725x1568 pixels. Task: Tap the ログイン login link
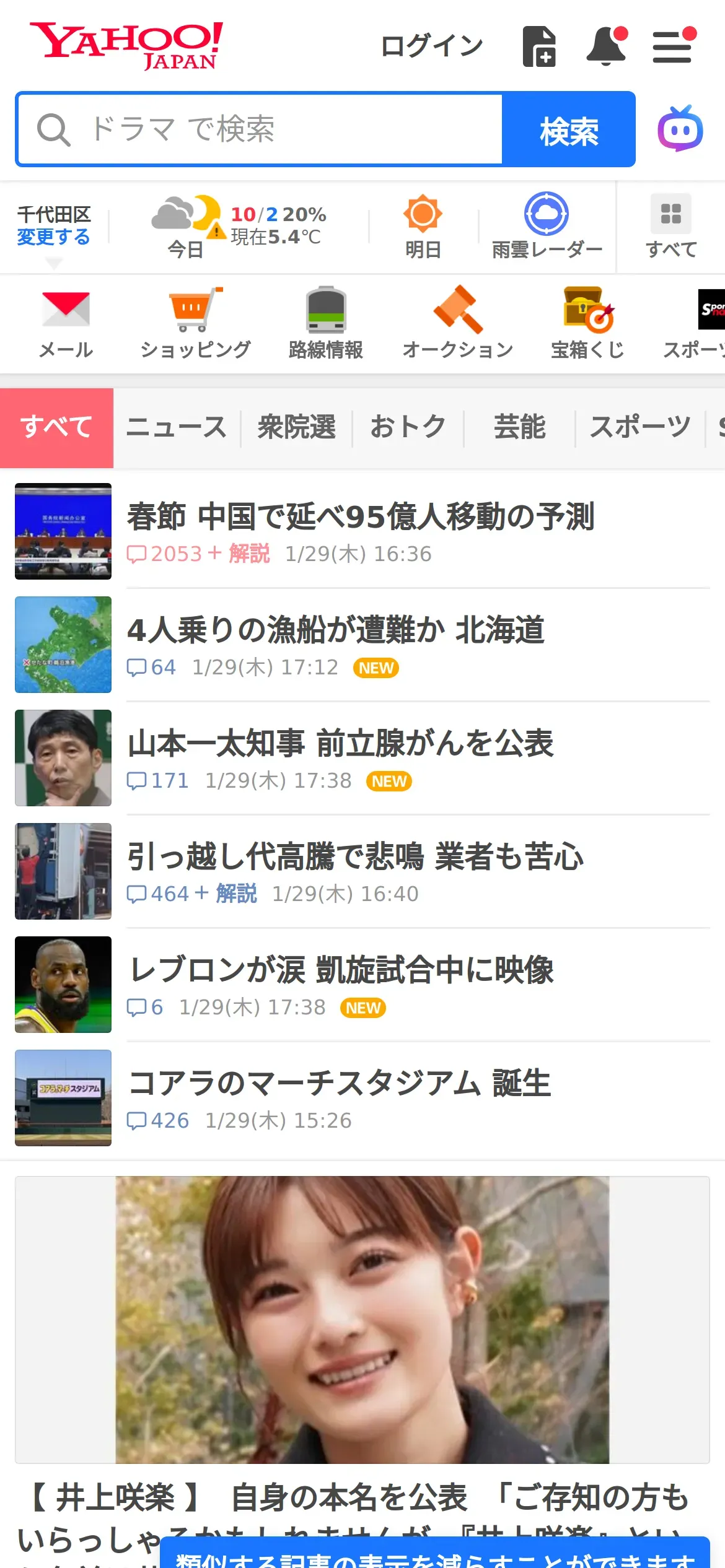point(431,46)
